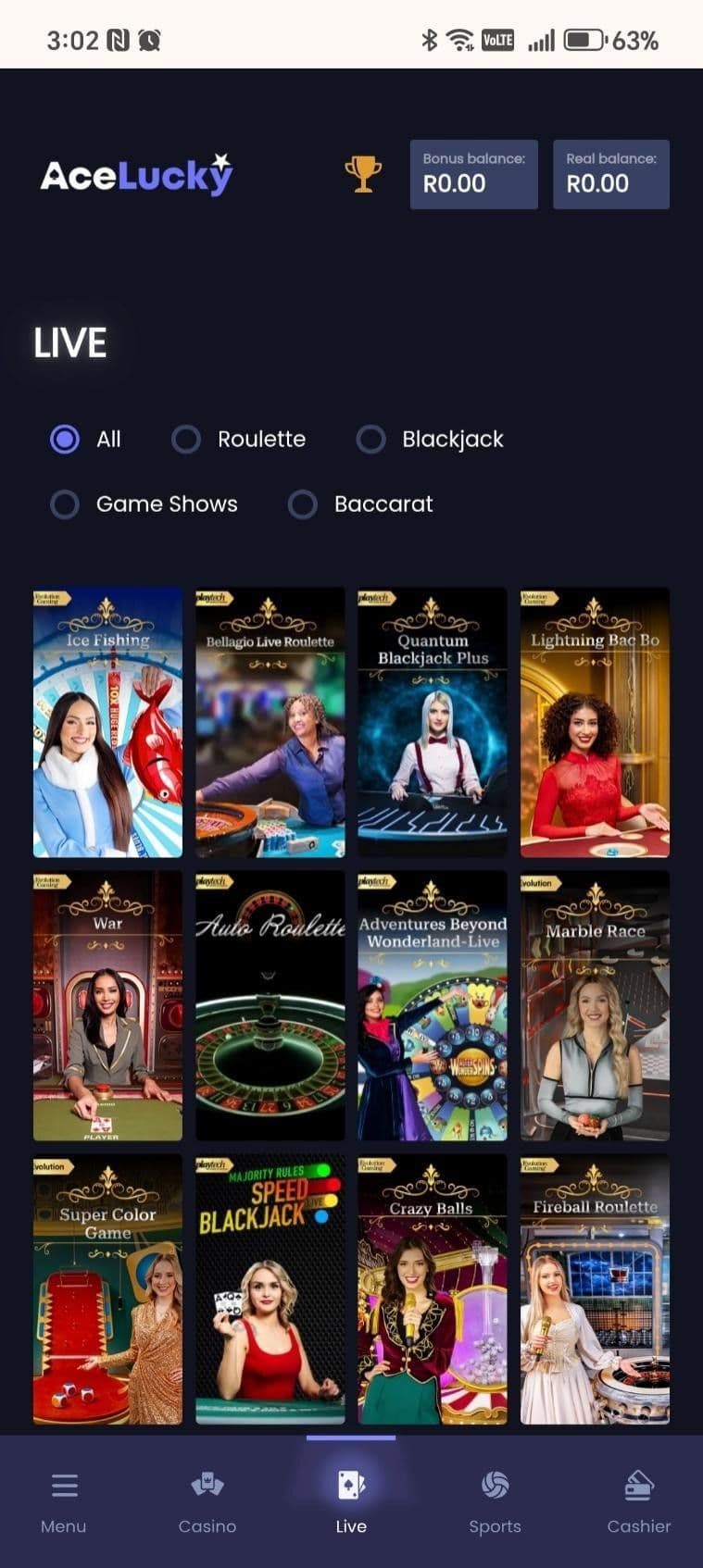Tap the Real balance display

610,174
